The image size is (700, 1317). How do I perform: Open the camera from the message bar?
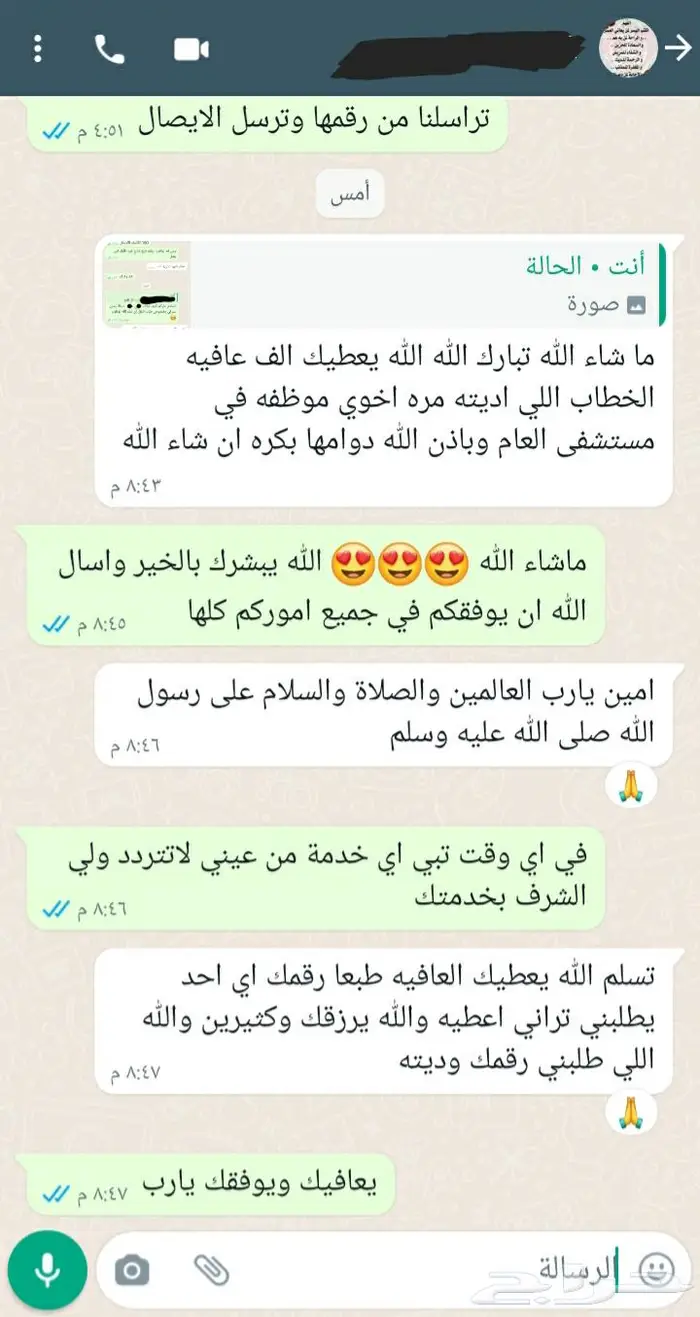(132, 1271)
